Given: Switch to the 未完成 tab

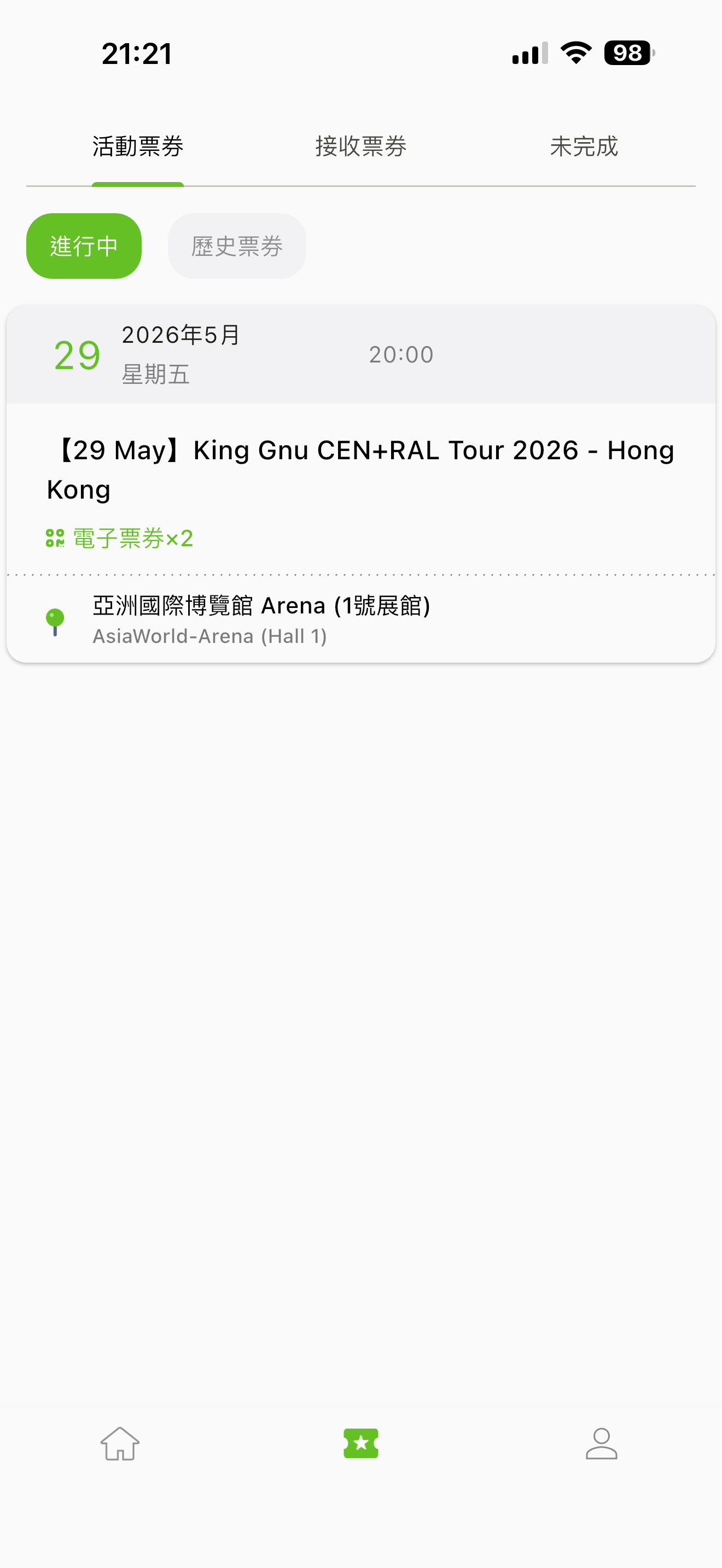Looking at the screenshot, I should [583, 147].
